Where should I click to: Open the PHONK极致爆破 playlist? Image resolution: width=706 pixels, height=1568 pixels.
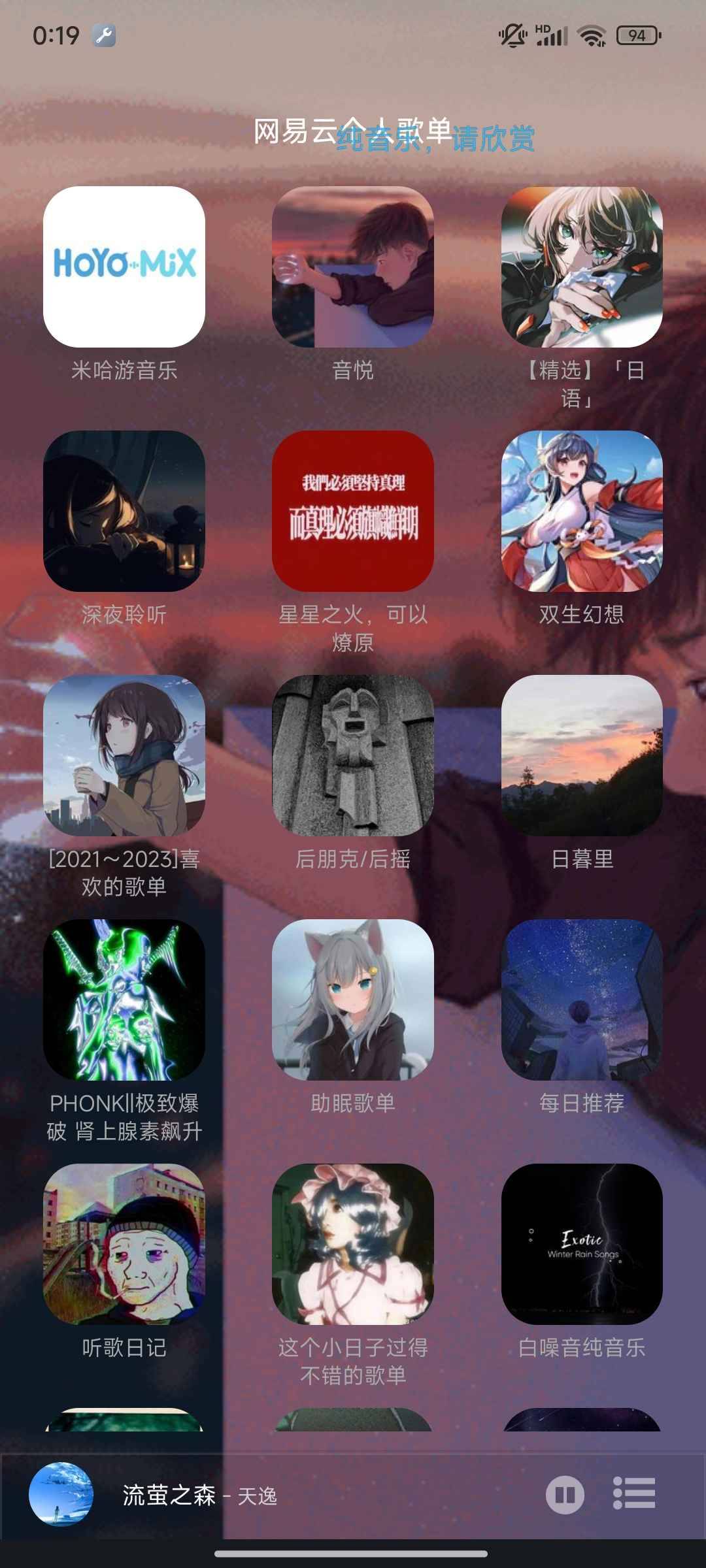(x=124, y=1000)
